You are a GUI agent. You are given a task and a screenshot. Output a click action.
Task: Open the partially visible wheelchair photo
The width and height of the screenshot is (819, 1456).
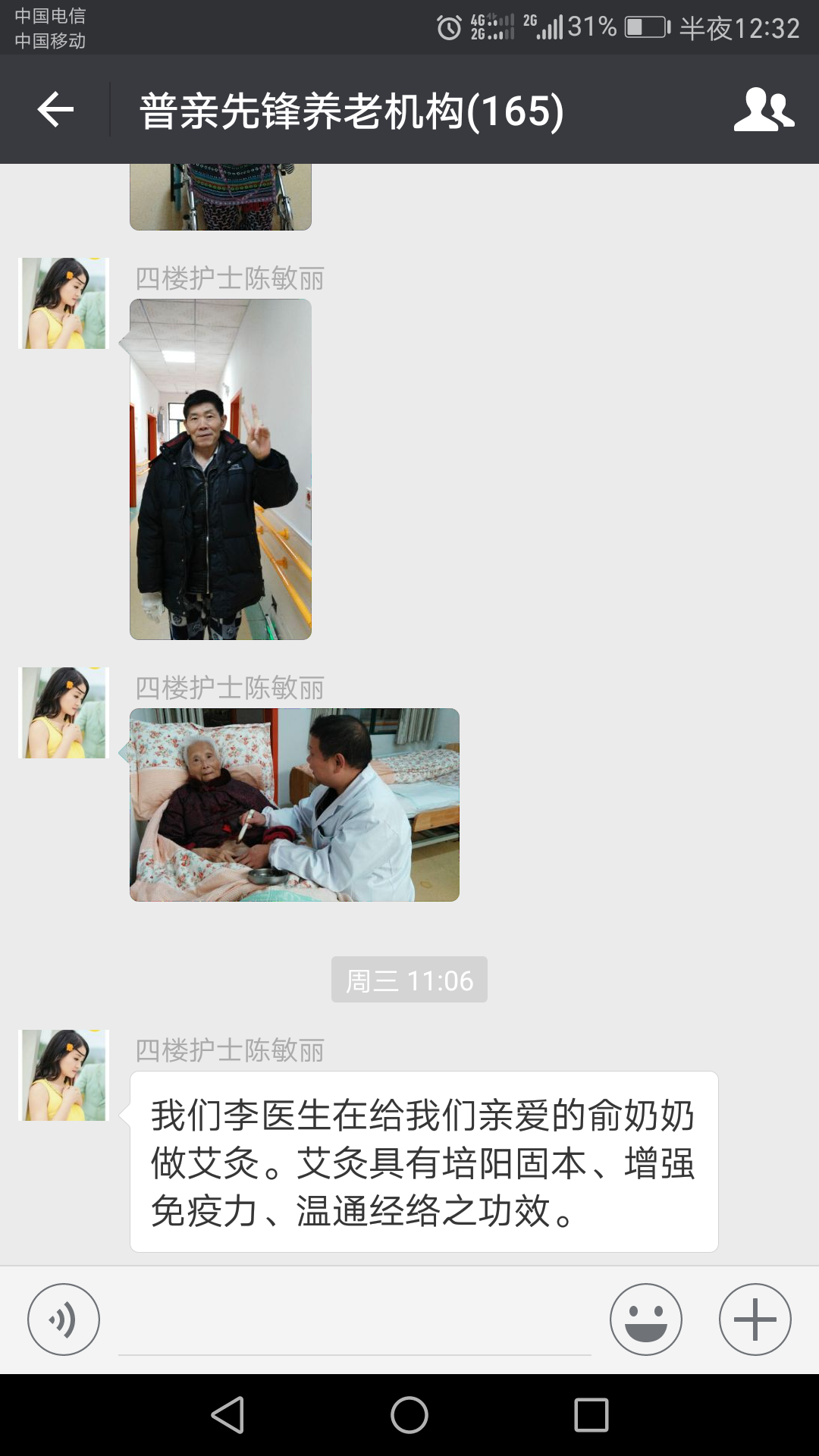(221, 197)
